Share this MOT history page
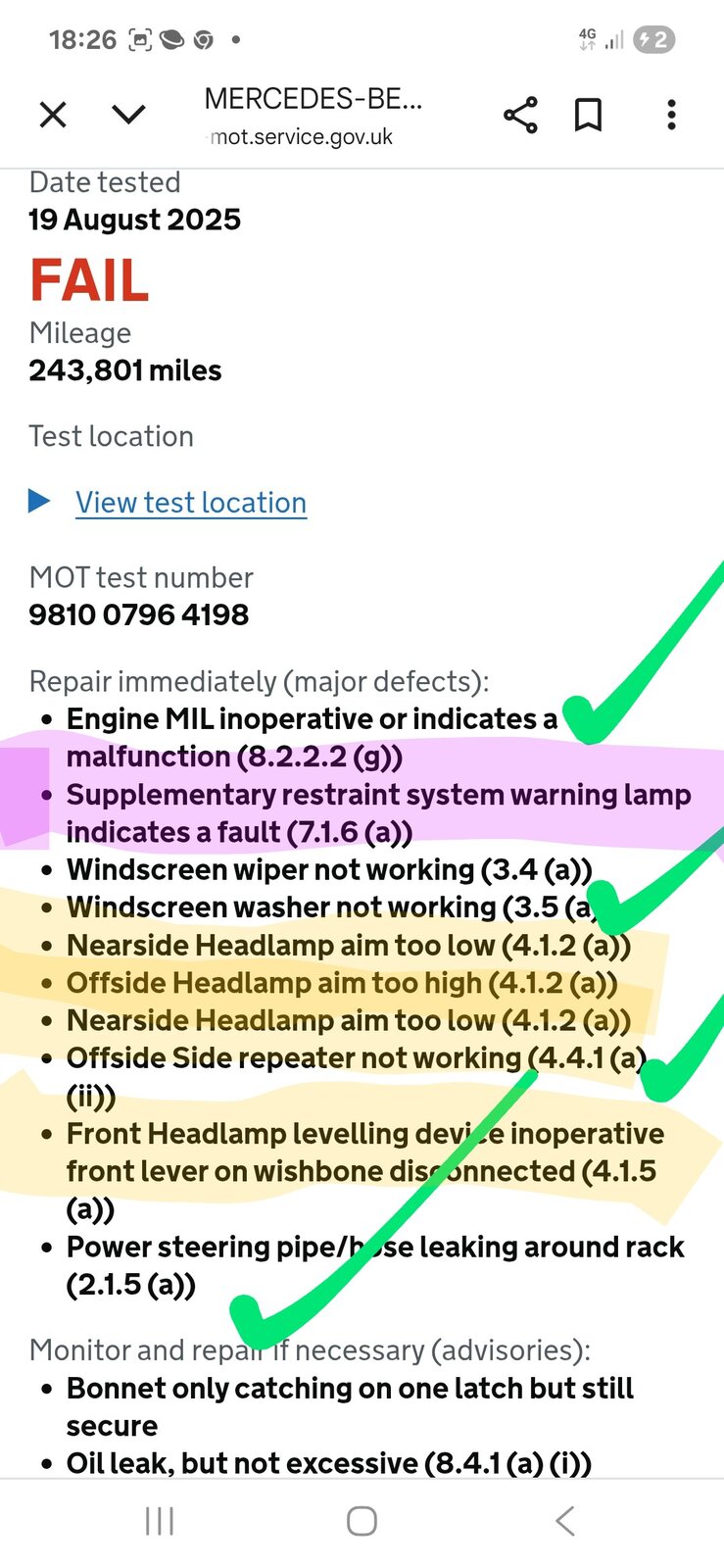This screenshot has width=724, height=1568. pyautogui.click(x=520, y=116)
